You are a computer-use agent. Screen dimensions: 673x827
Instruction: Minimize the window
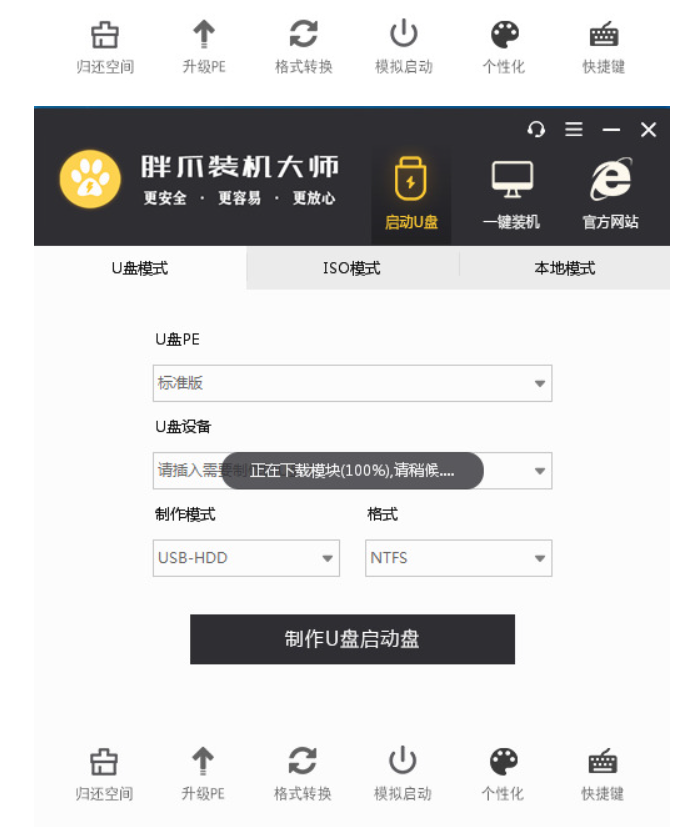click(x=612, y=130)
